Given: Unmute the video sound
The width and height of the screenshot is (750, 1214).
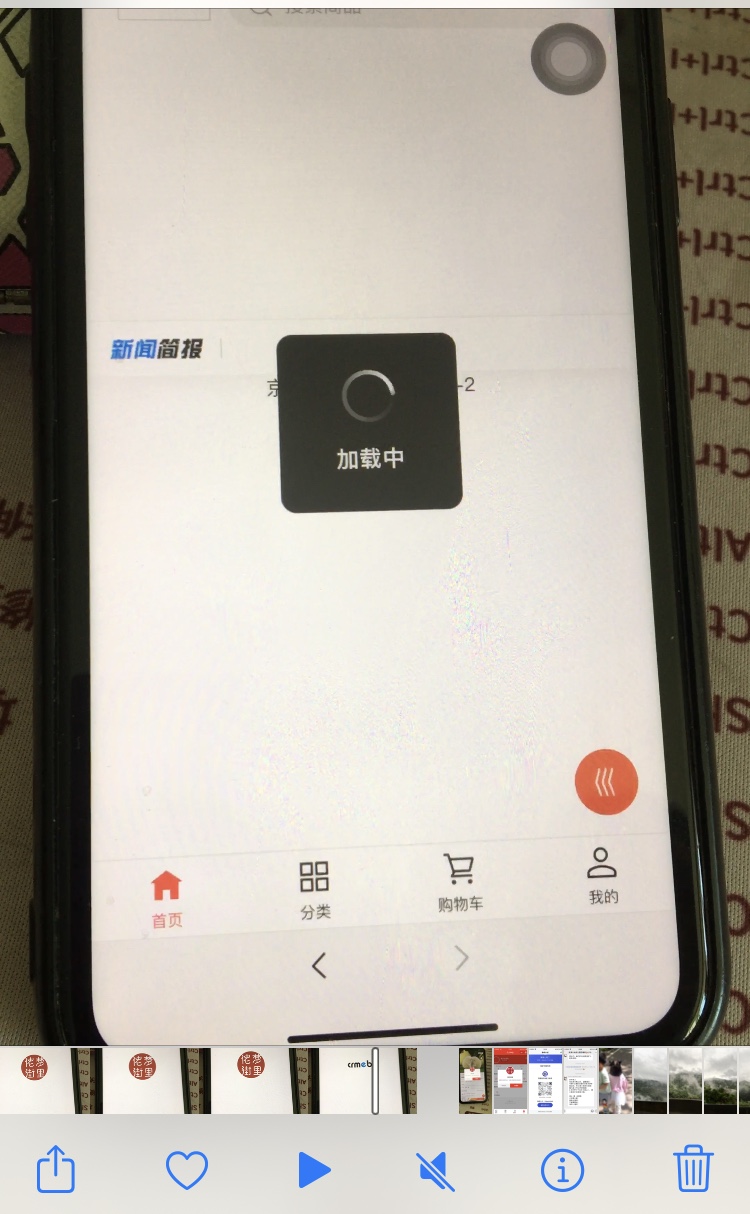Looking at the screenshot, I should coord(436,1169).
